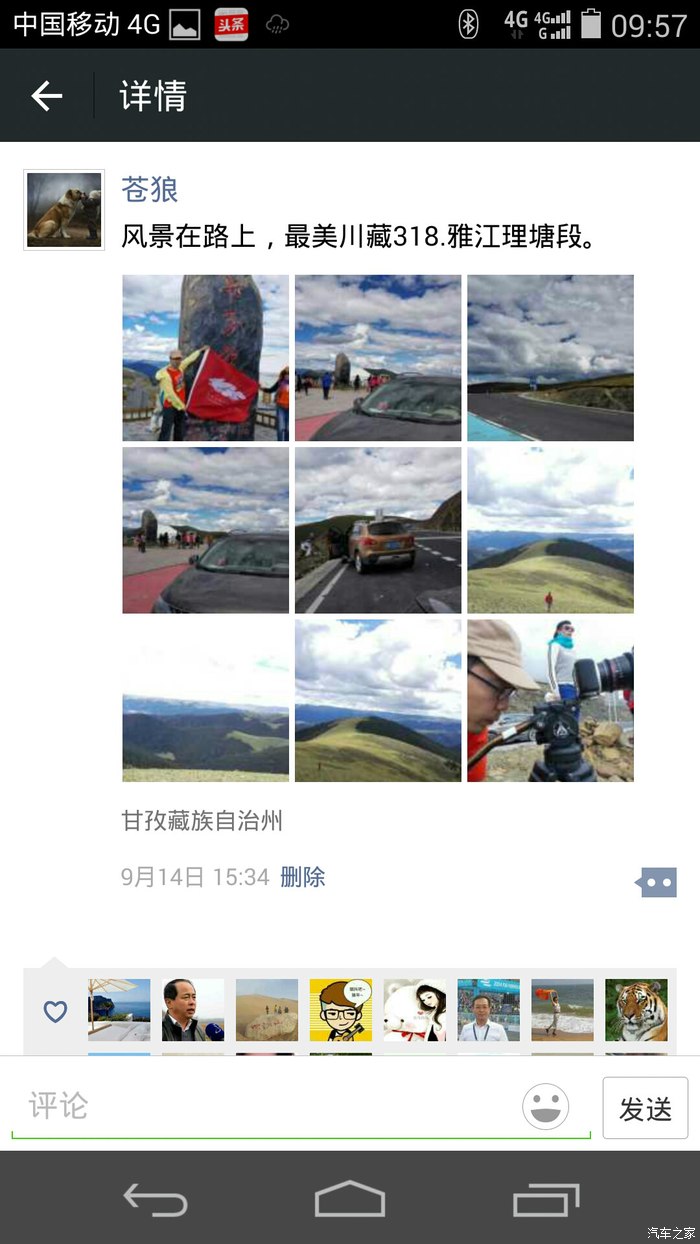Open the photo with the red flag

[x=205, y=358]
